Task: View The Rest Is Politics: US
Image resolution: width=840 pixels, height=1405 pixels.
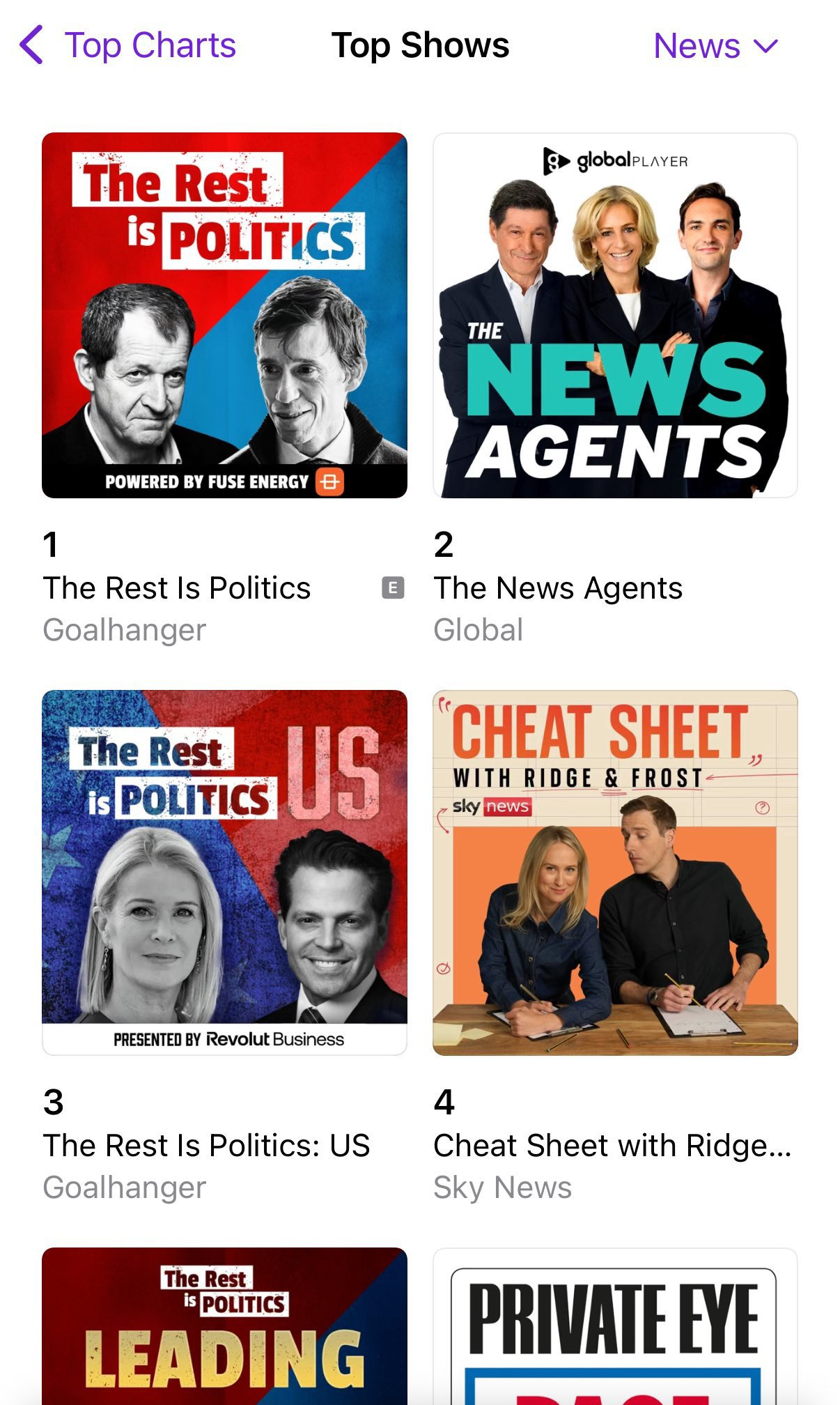Action: click(224, 873)
